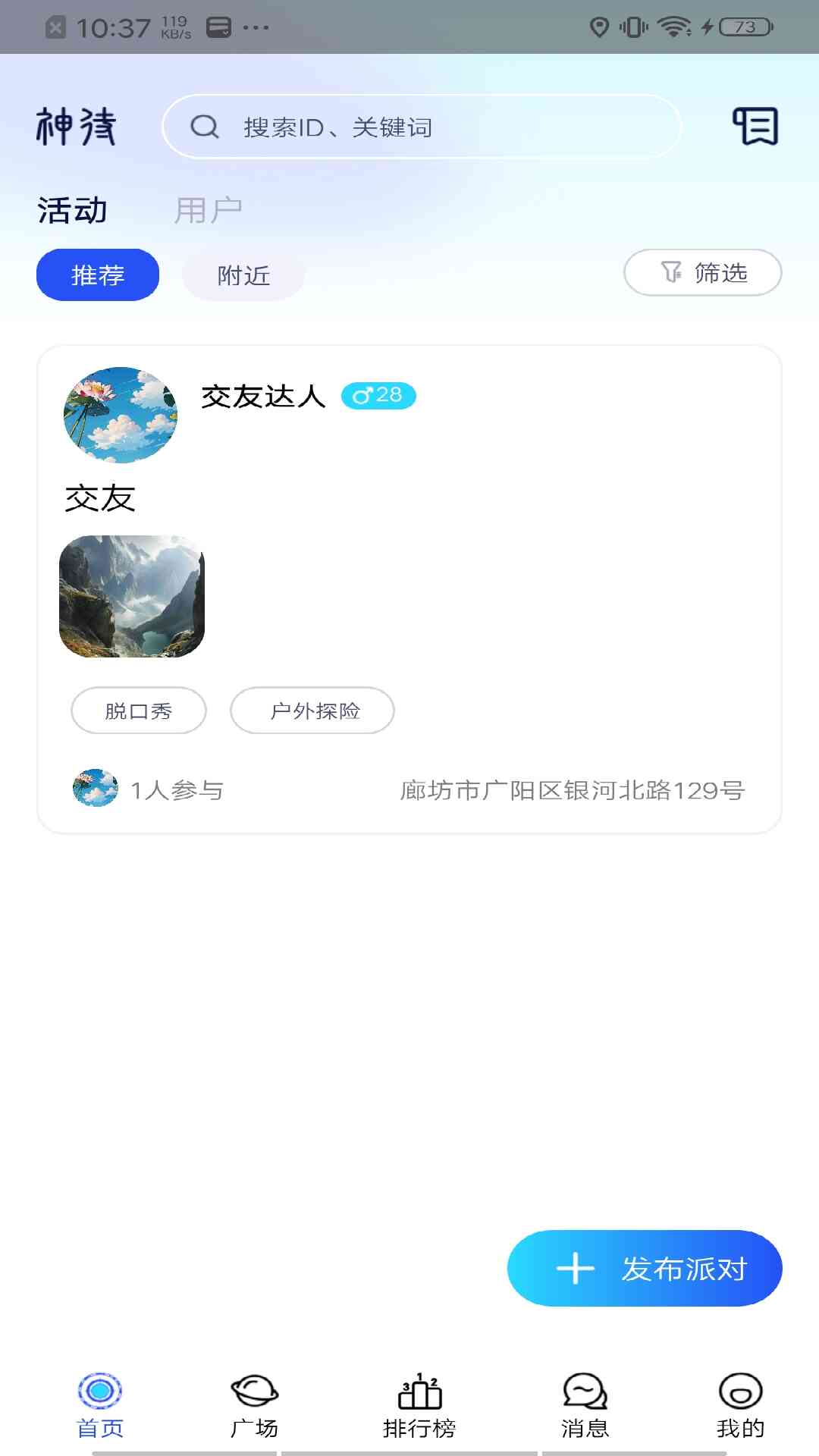Tap the 户外探险 tag on the activity card
Screen dimensions: 819x1456
pos(312,711)
